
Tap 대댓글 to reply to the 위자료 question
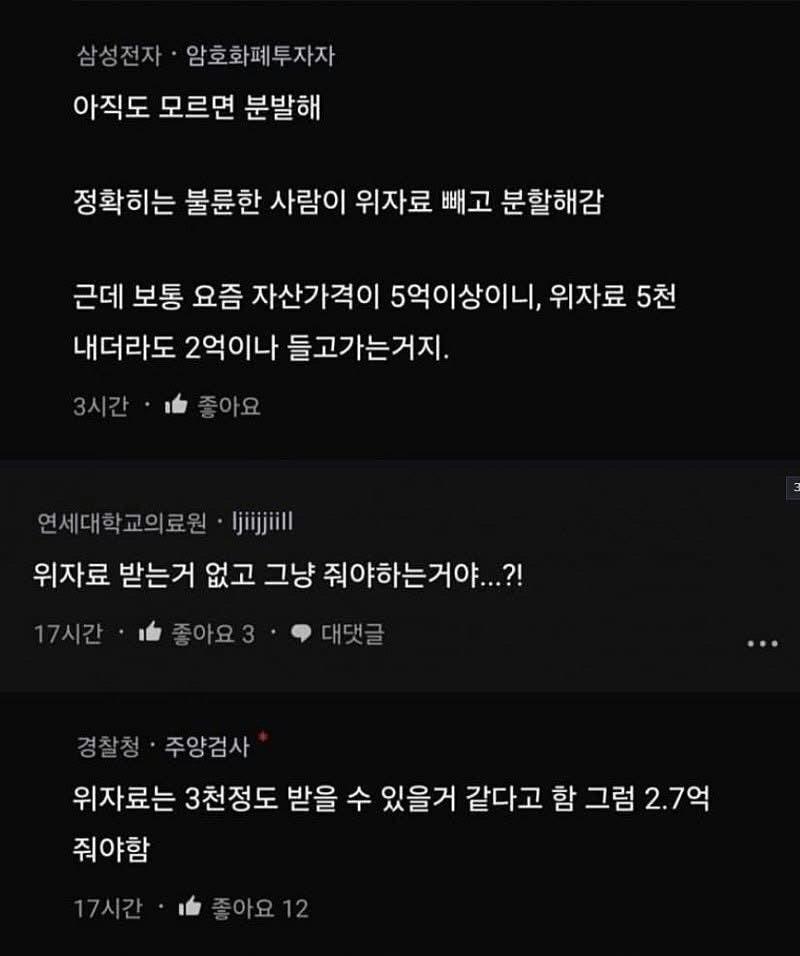[338, 633]
